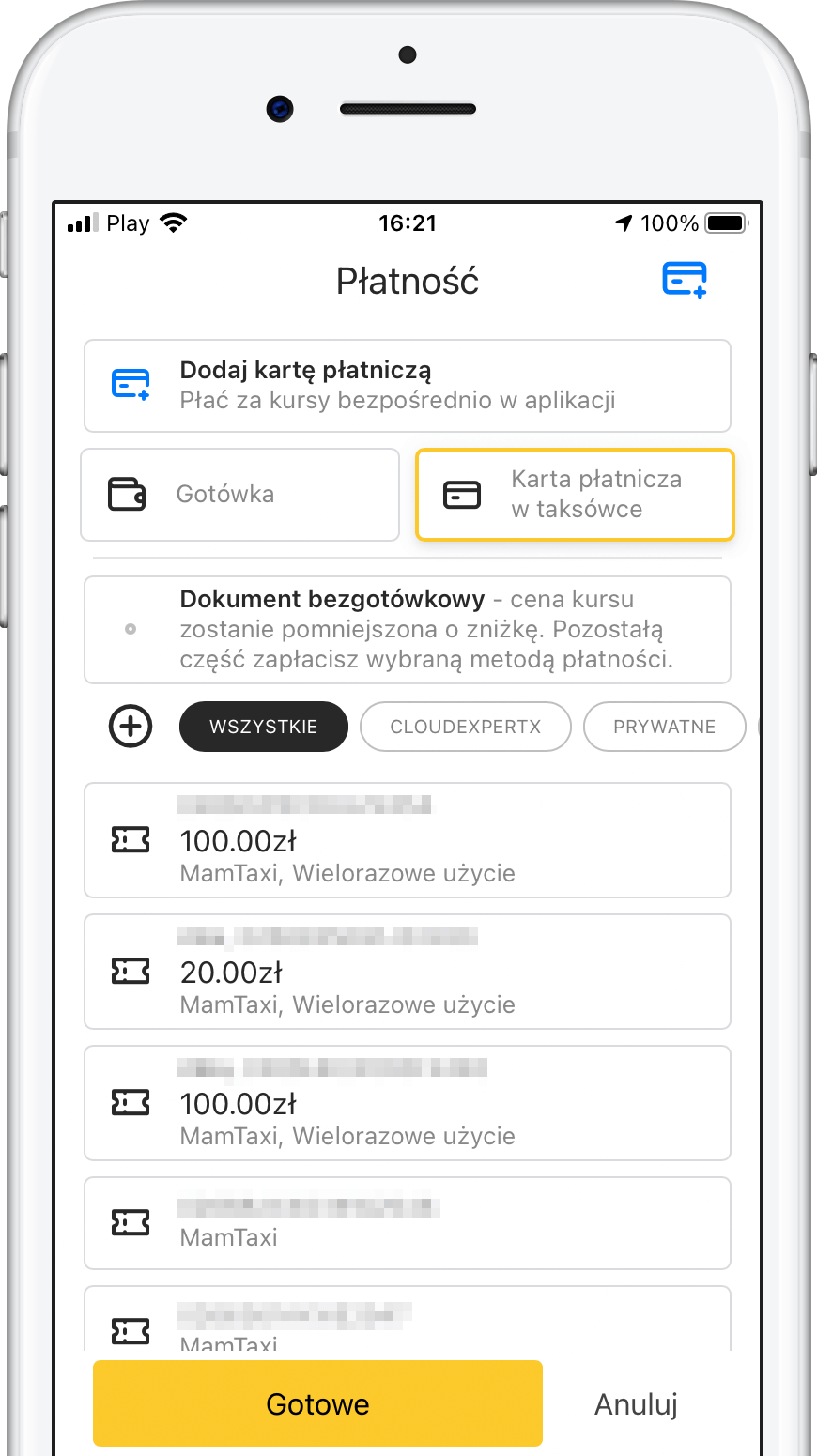Viewport: 817px width, 1456px height.
Task: Filter by CLOUDEXPERTX chip
Action: pyautogui.click(x=465, y=727)
